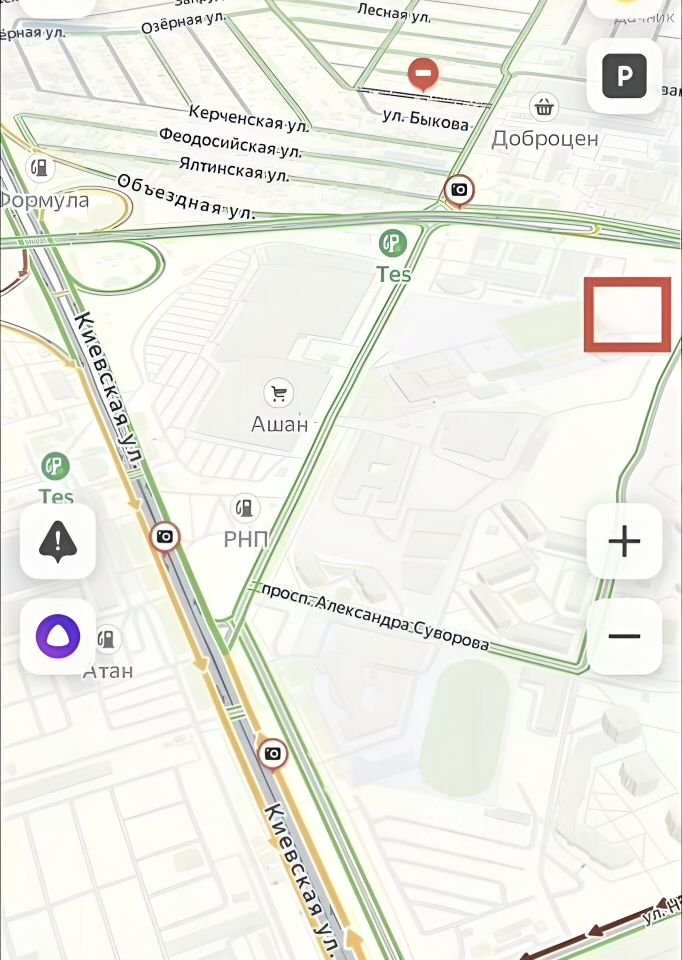
Task: Launch the Alice voice assistant
Action: point(58,636)
